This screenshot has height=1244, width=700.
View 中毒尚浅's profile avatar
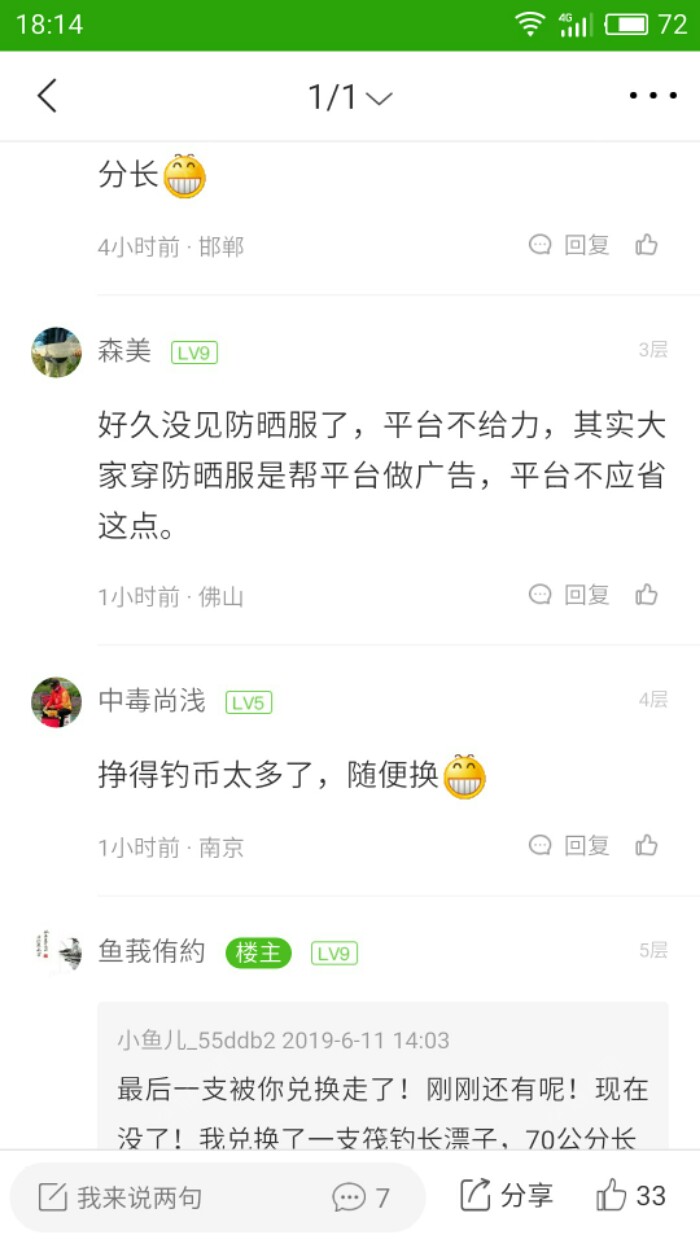click(x=57, y=702)
